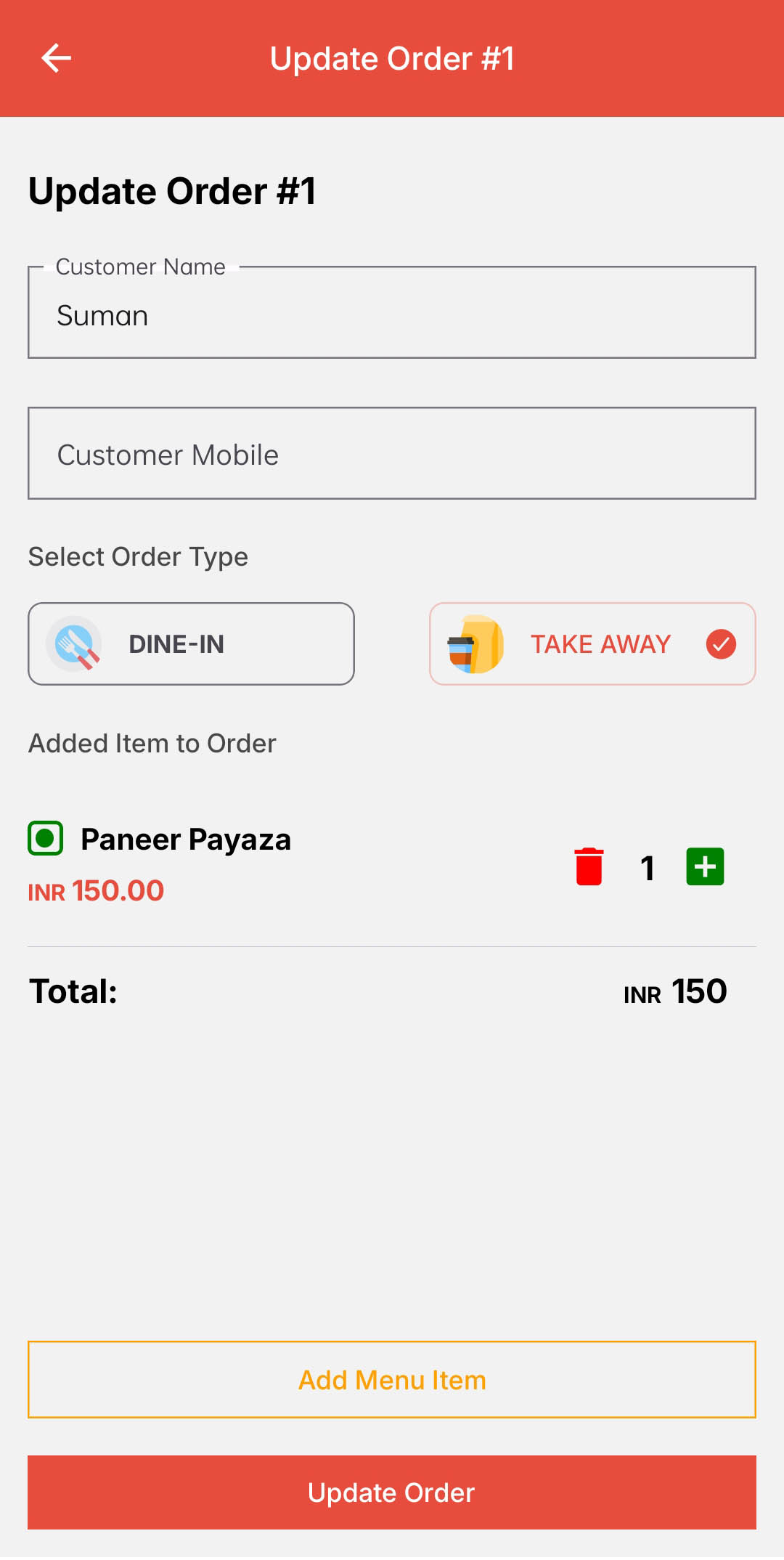Click the quantity number between delete and plus
The width and height of the screenshot is (784, 1560).
tap(646, 866)
